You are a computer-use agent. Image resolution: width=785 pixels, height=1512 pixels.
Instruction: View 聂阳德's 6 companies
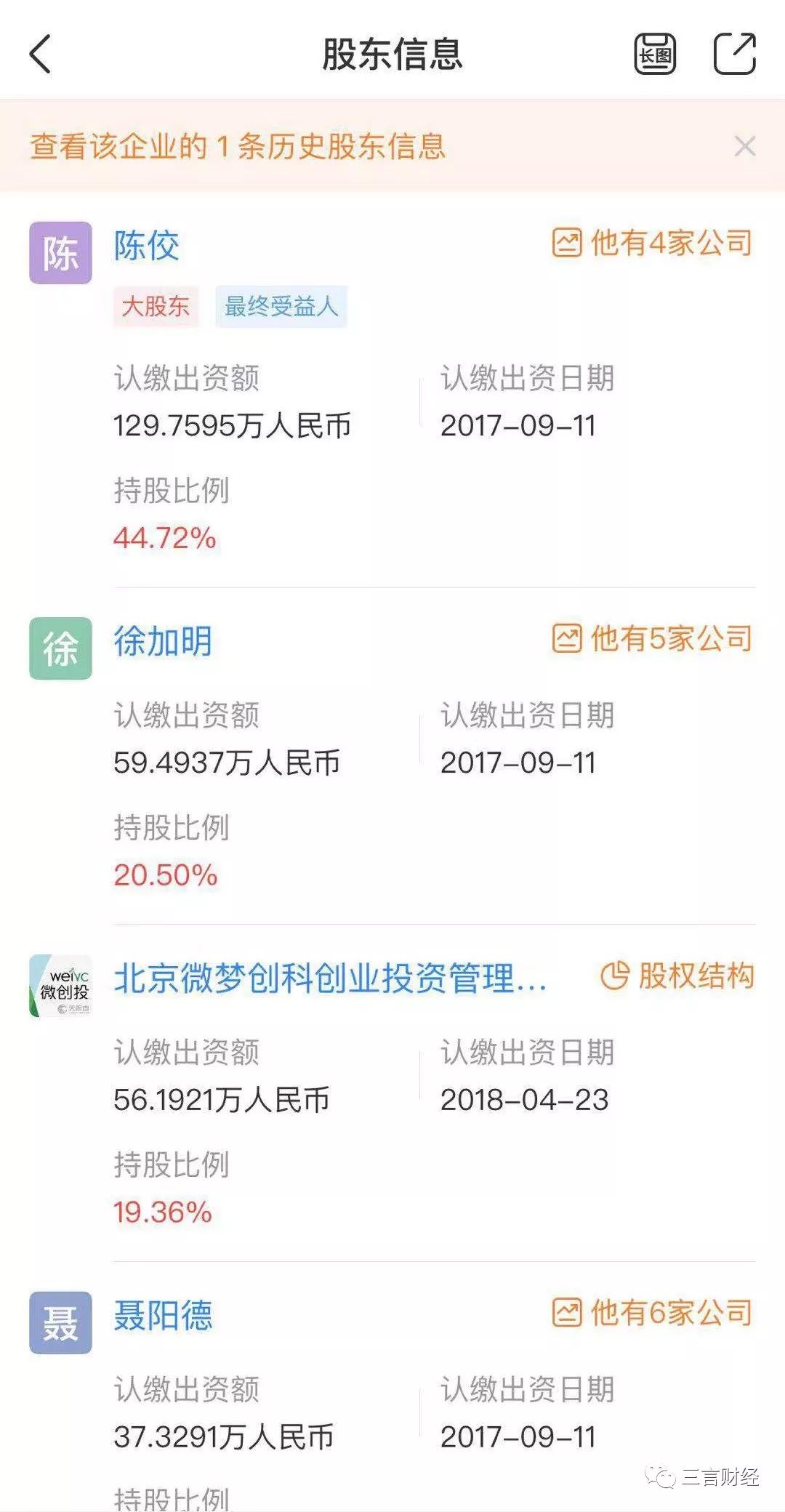click(652, 1313)
